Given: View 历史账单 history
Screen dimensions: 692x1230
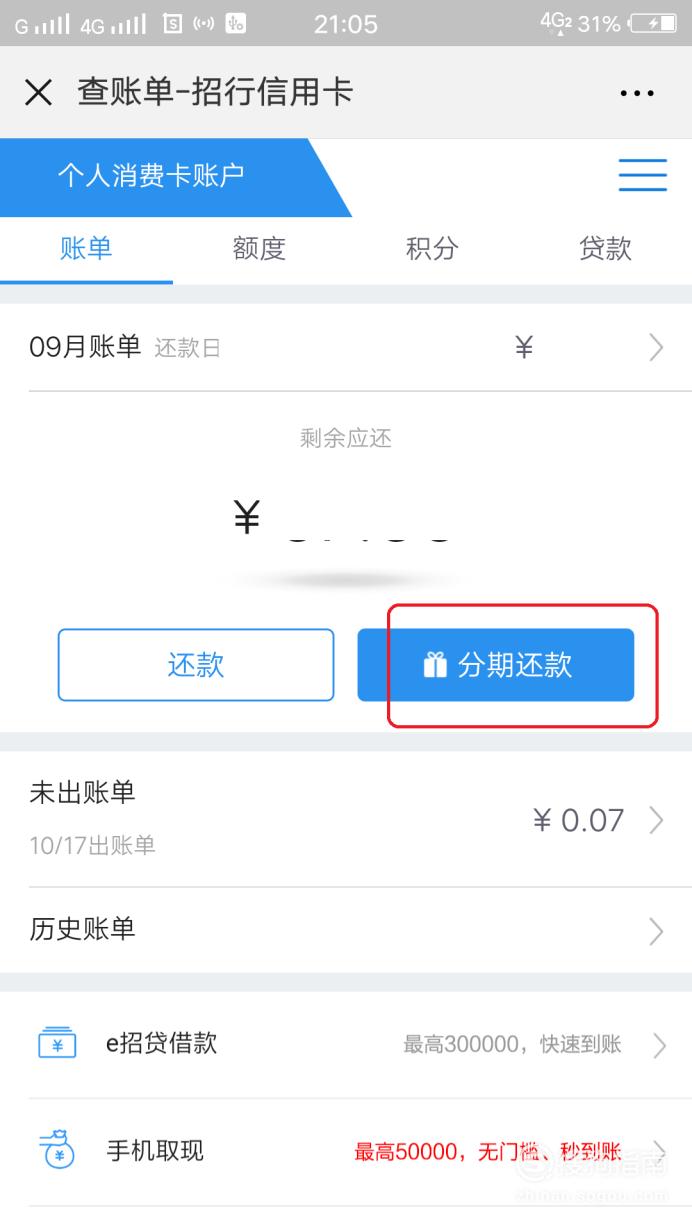Looking at the screenshot, I should tap(346, 930).
